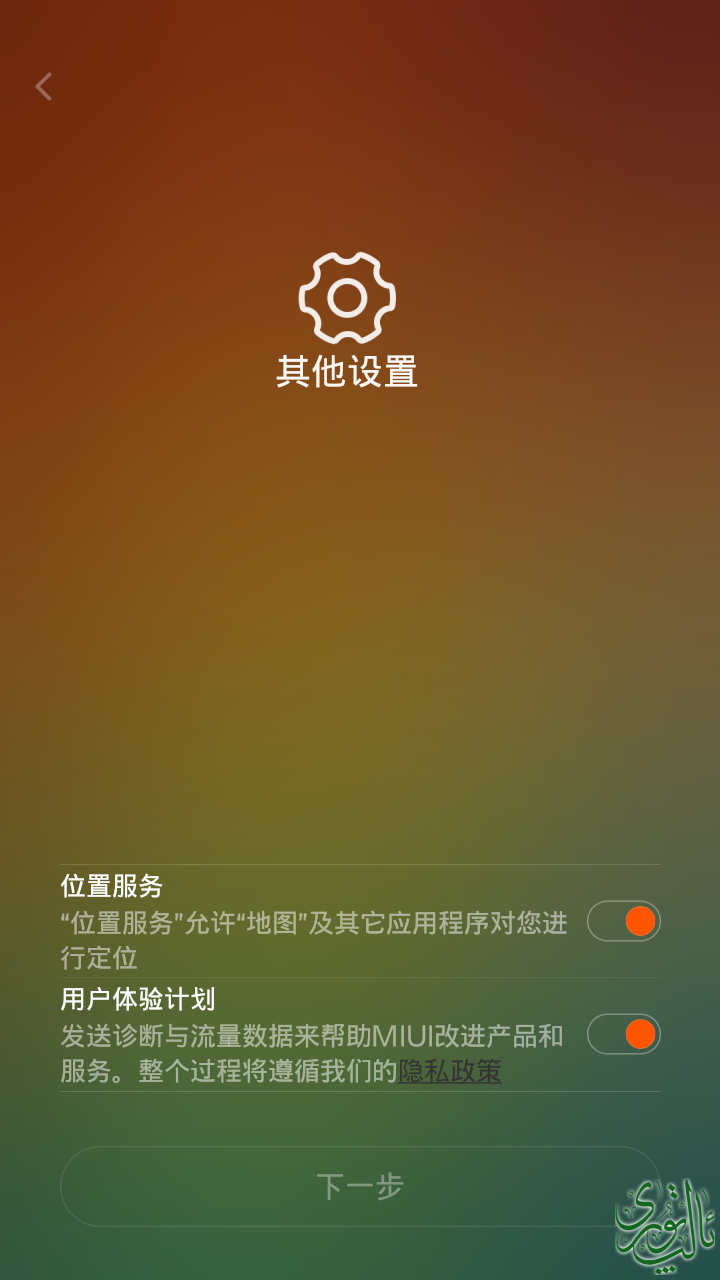The height and width of the screenshot is (1280, 720).
Task: Go back using the top-left arrow
Action: 43,87
